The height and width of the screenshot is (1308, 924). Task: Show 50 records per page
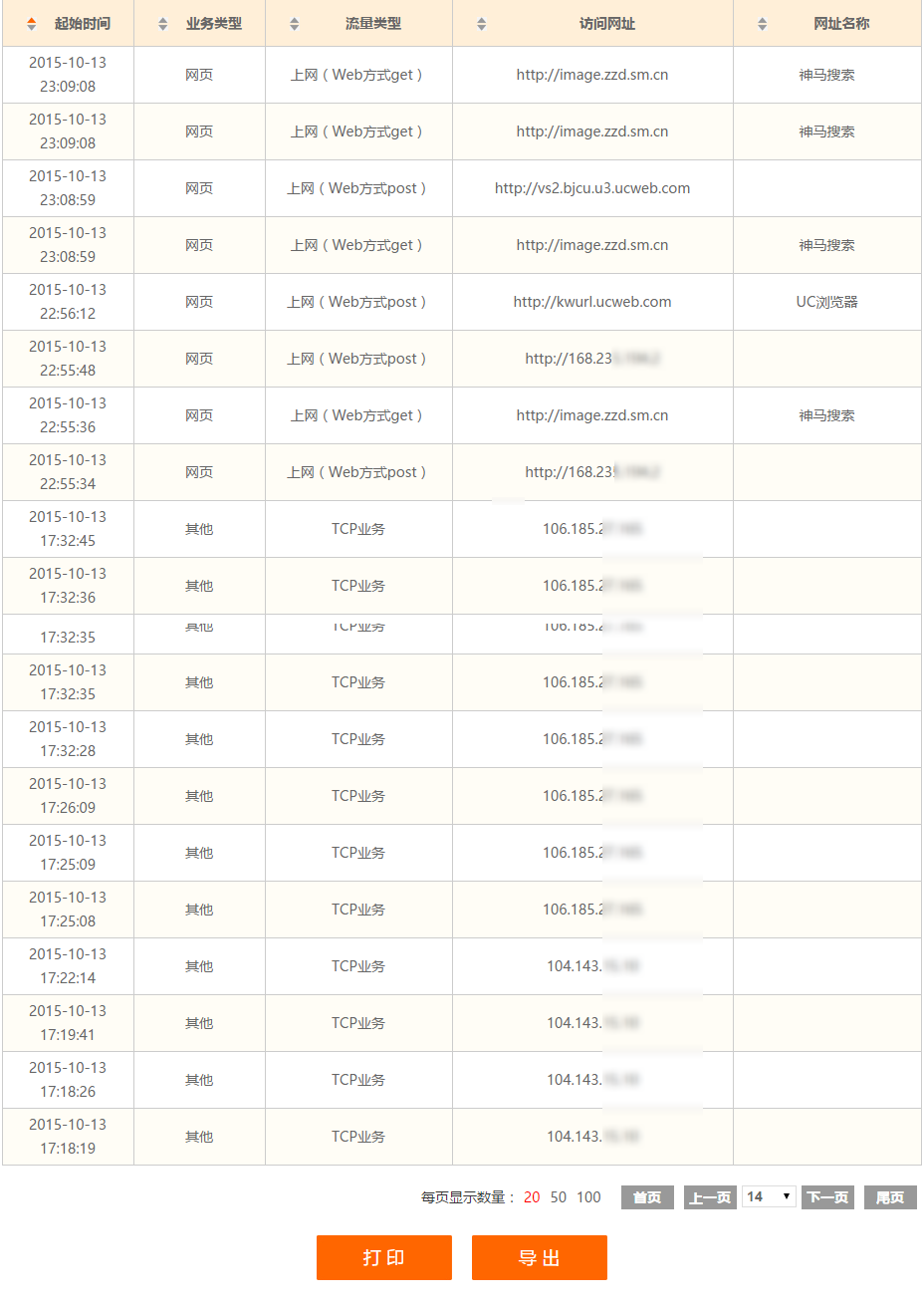point(559,1197)
